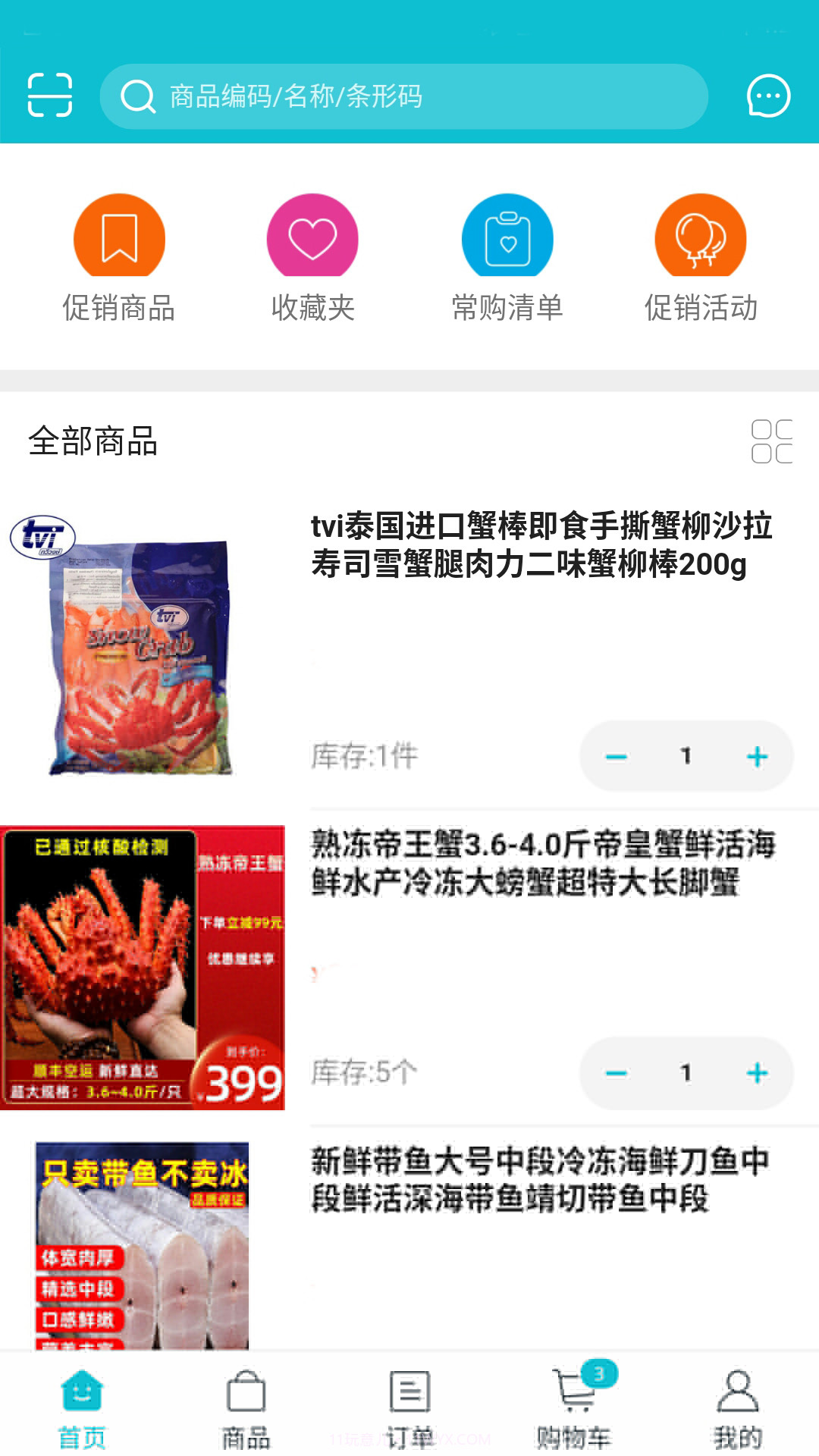Open the 收藏夹 favorites icon

coord(312,237)
